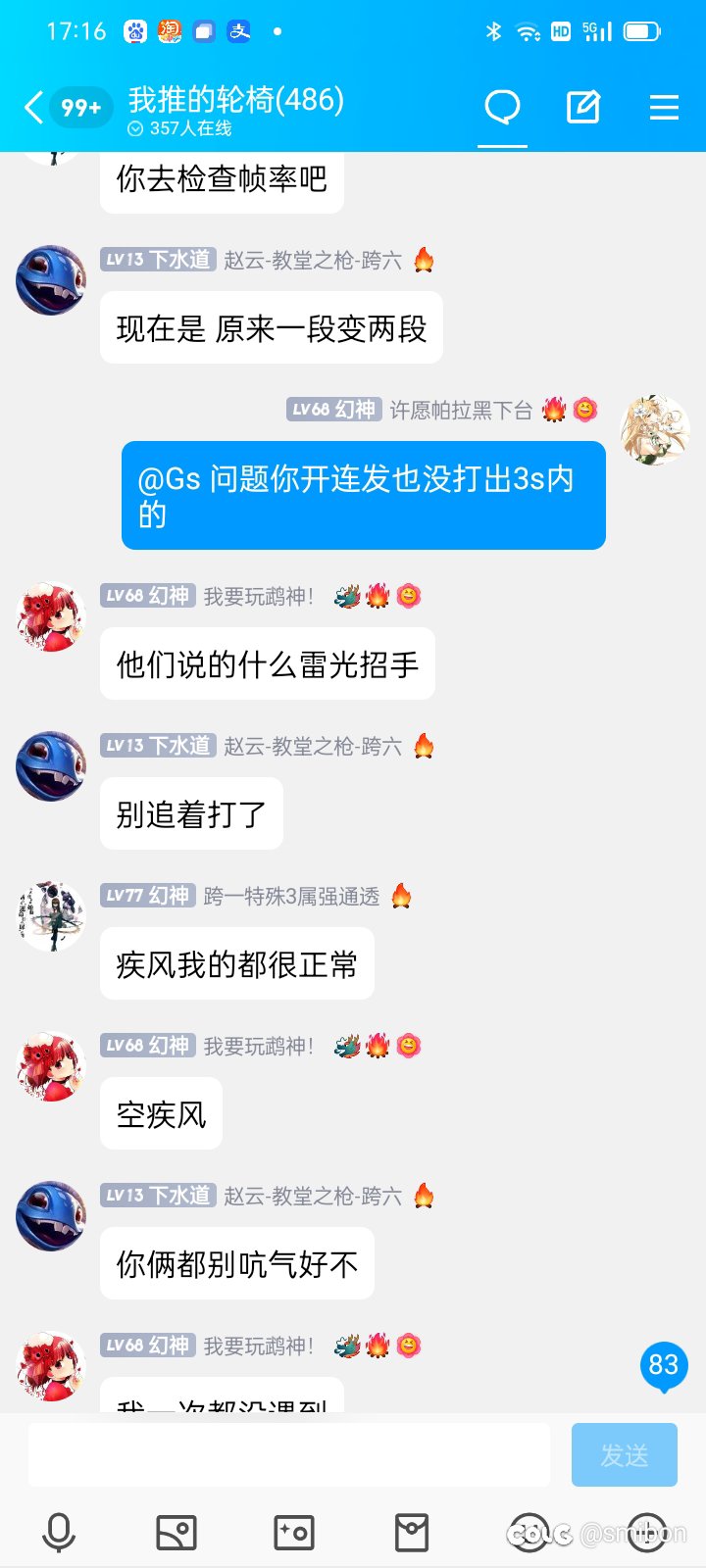
Task: Open the image gallery picker icon
Action: (x=176, y=1533)
